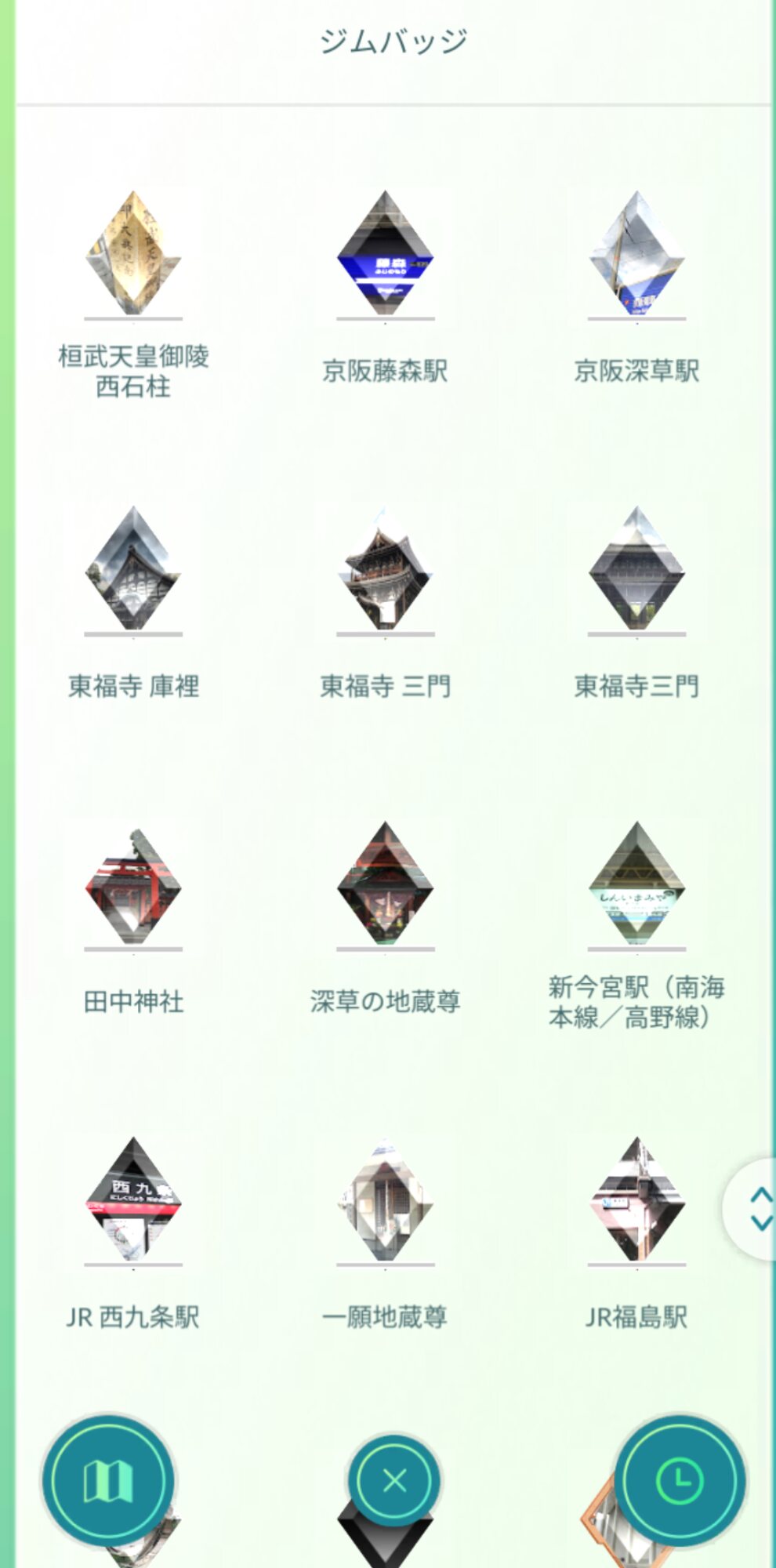Tap the up-down arrows handle

[759, 1208]
